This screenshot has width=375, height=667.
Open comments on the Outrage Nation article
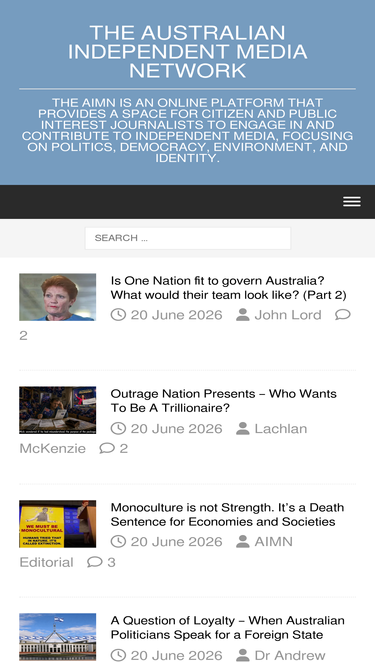114,448
